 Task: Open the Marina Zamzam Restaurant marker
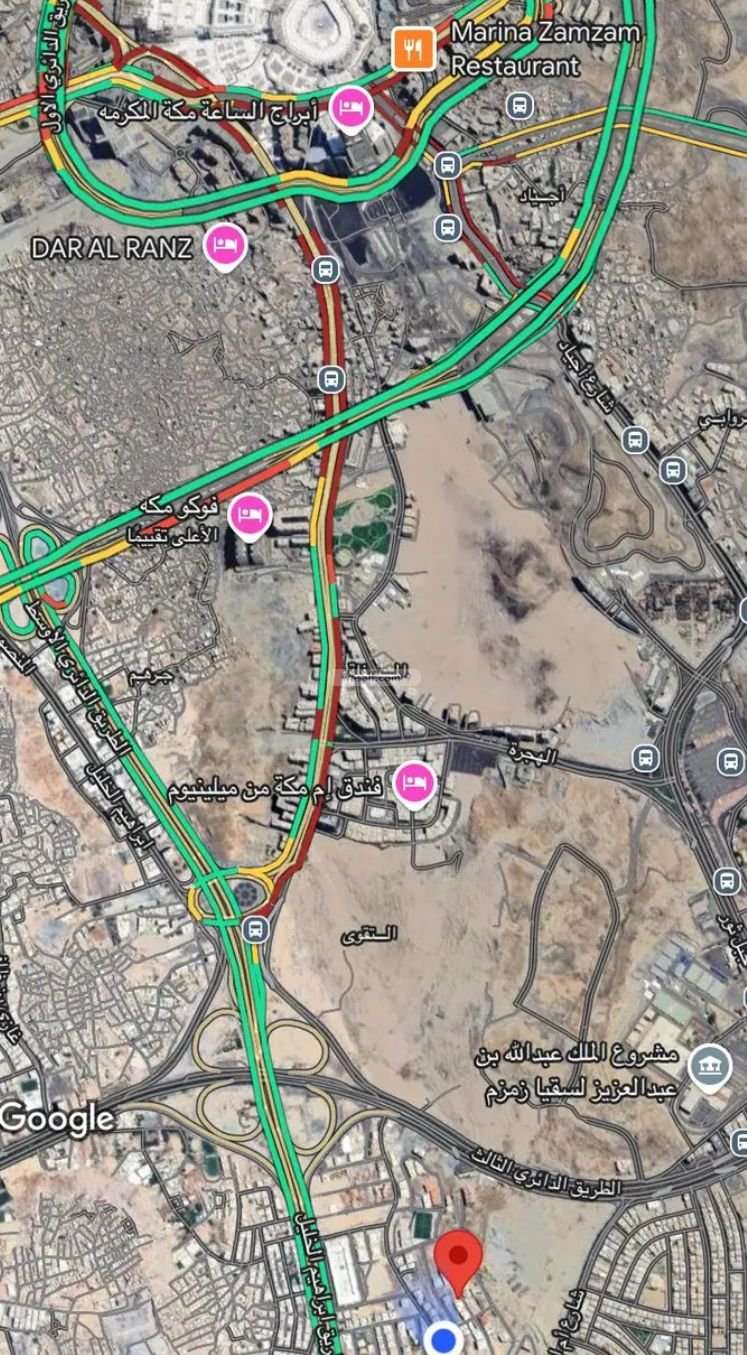coord(413,47)
